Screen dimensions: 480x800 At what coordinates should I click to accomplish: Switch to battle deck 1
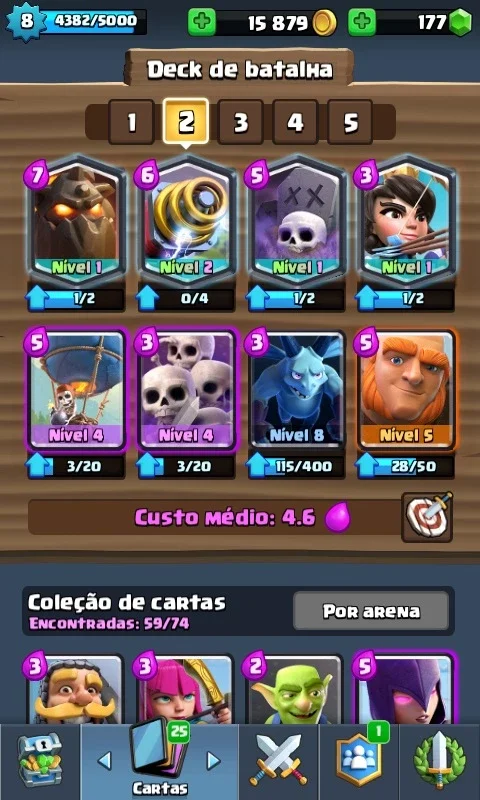point(132,122)
